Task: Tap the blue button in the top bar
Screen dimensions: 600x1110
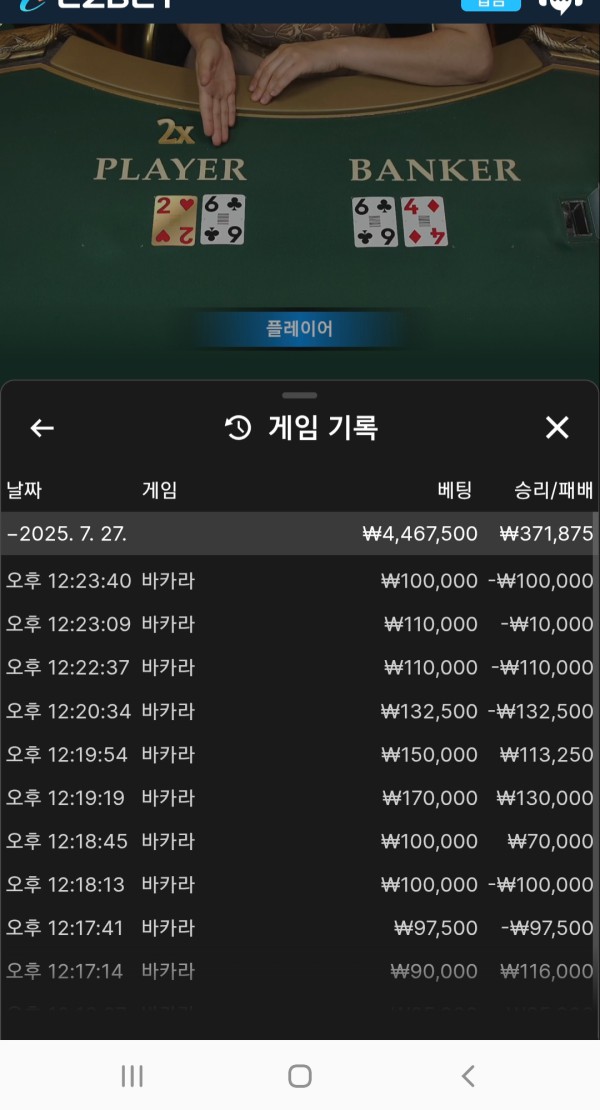Action: [x=490, y=4]
